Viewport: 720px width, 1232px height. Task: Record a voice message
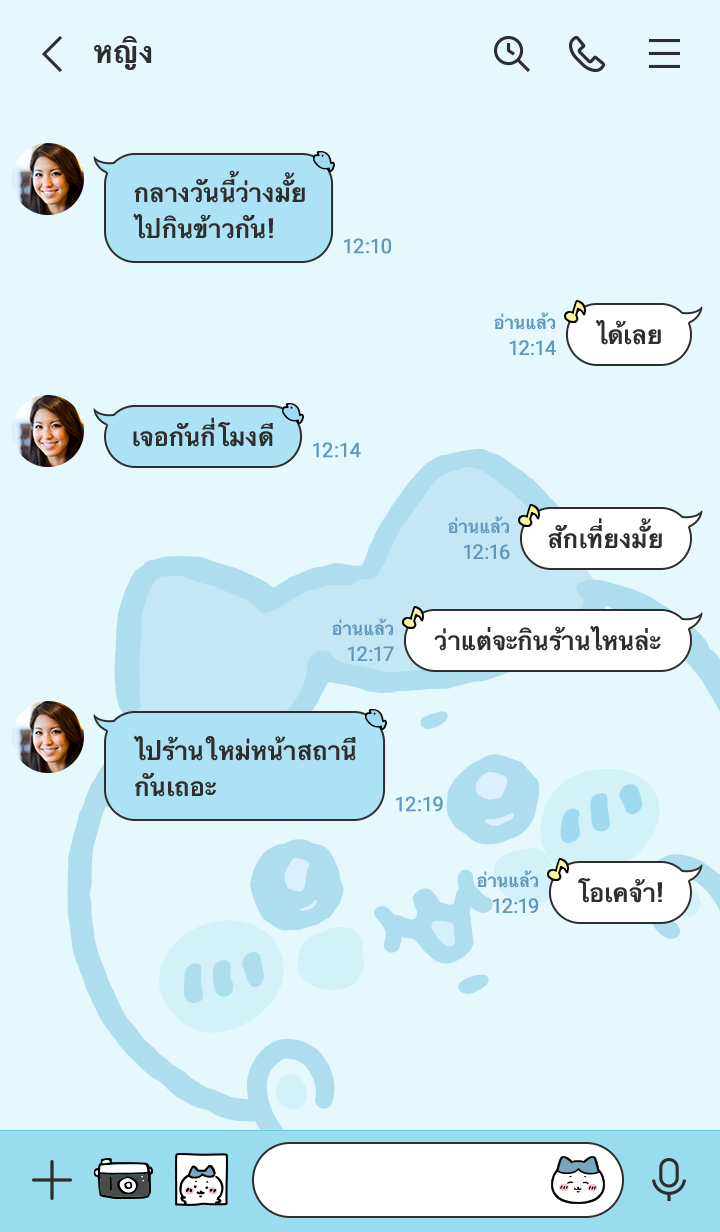click(668, 1181)
